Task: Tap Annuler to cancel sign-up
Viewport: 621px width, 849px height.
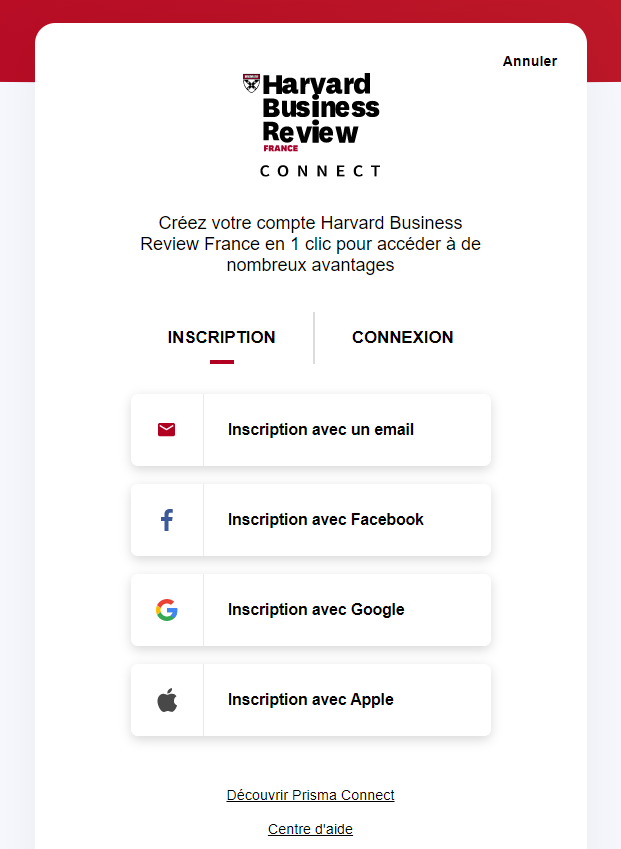Action: pyautogui.click(x=529, y=61)
